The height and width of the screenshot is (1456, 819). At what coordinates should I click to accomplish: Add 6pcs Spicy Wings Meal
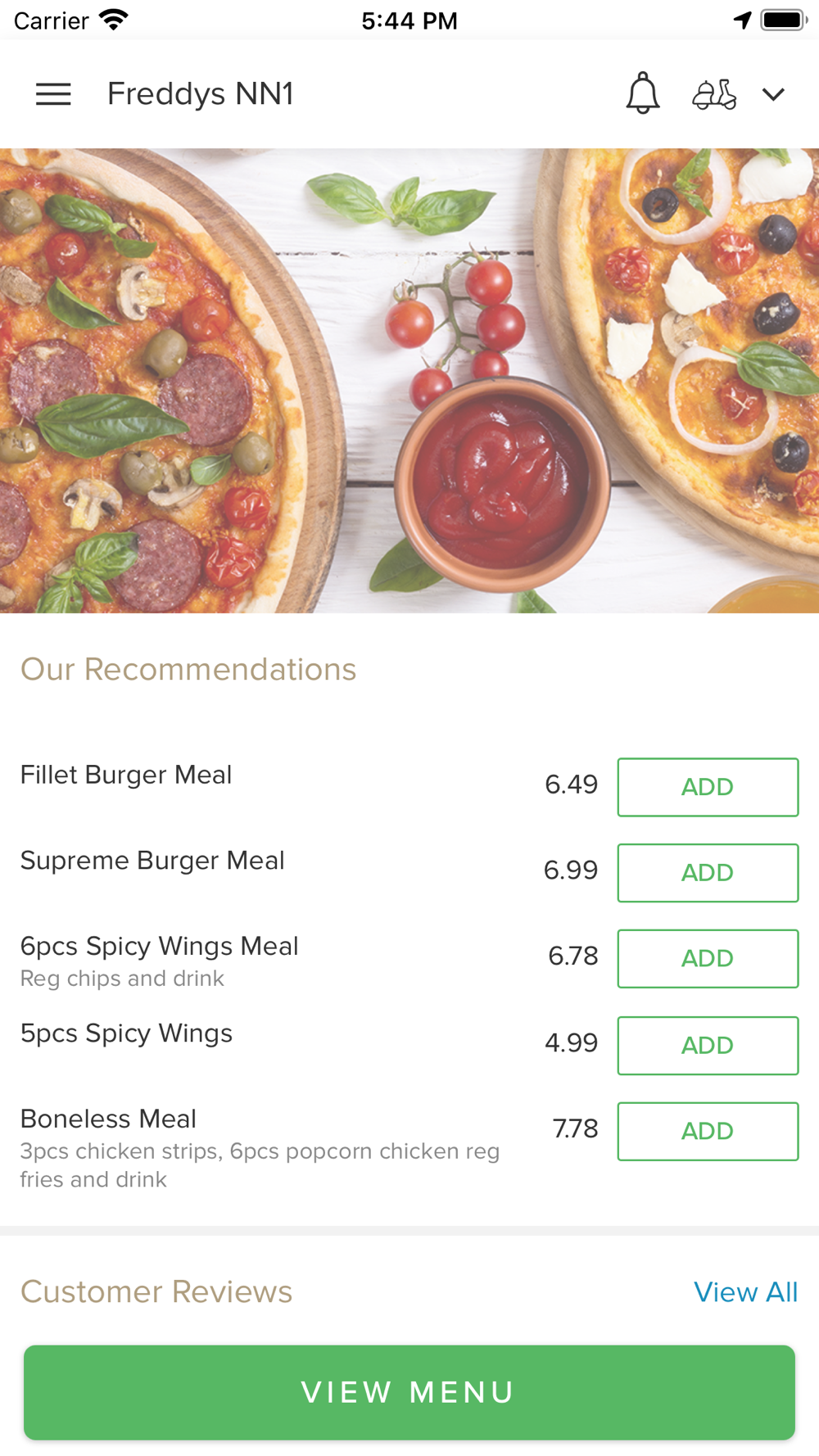point(708,959)
